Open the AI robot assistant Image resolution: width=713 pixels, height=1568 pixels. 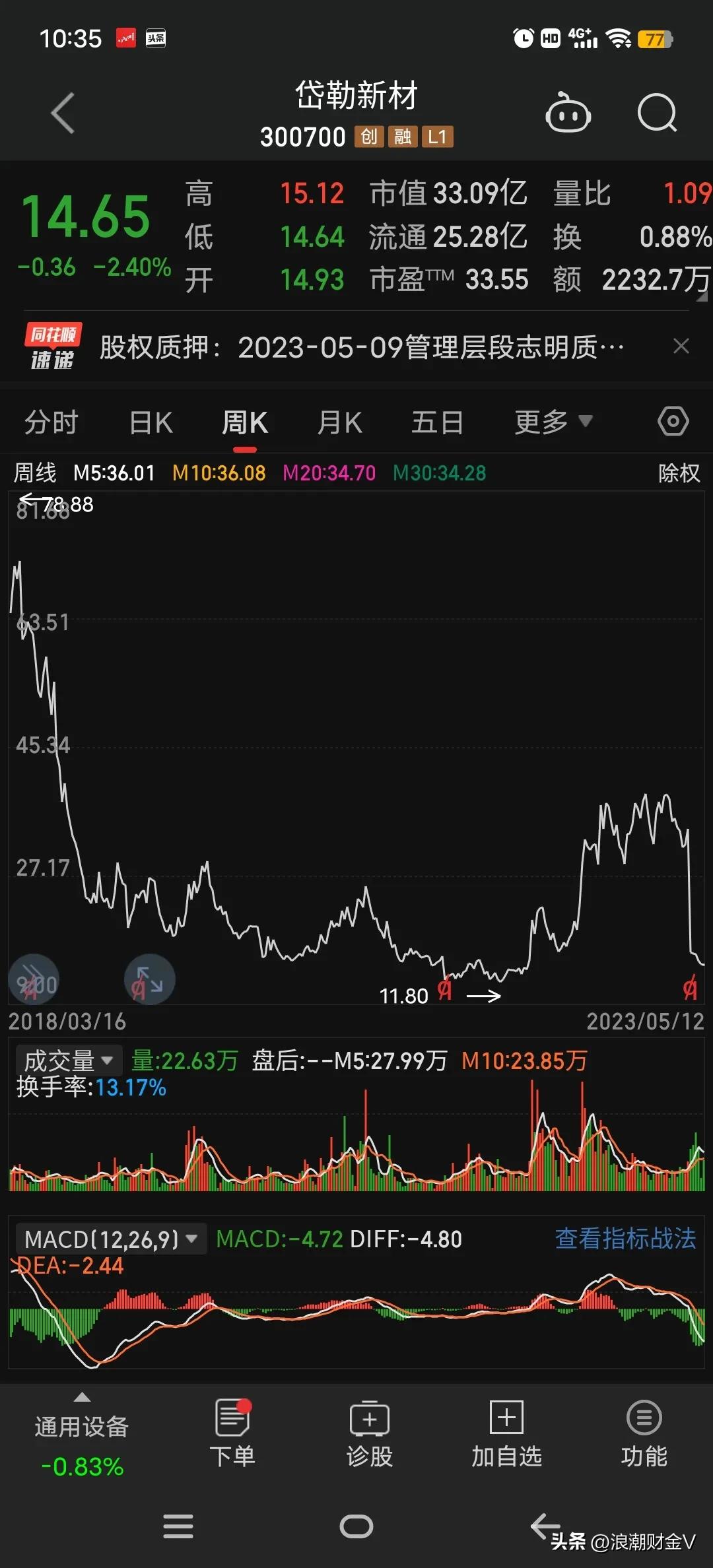pos(568,114)
